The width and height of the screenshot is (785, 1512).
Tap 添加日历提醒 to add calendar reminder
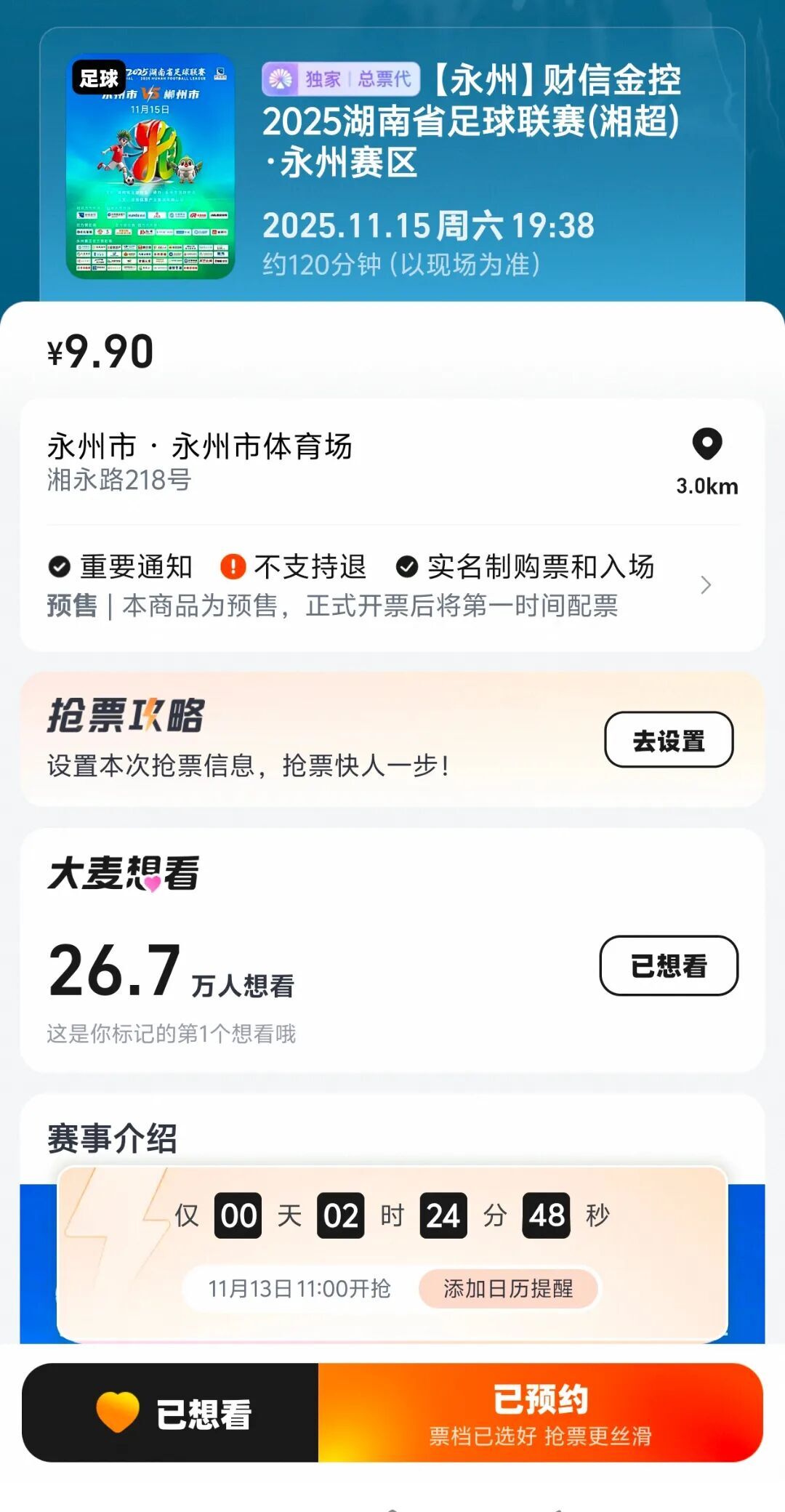tap(508, 1289)
